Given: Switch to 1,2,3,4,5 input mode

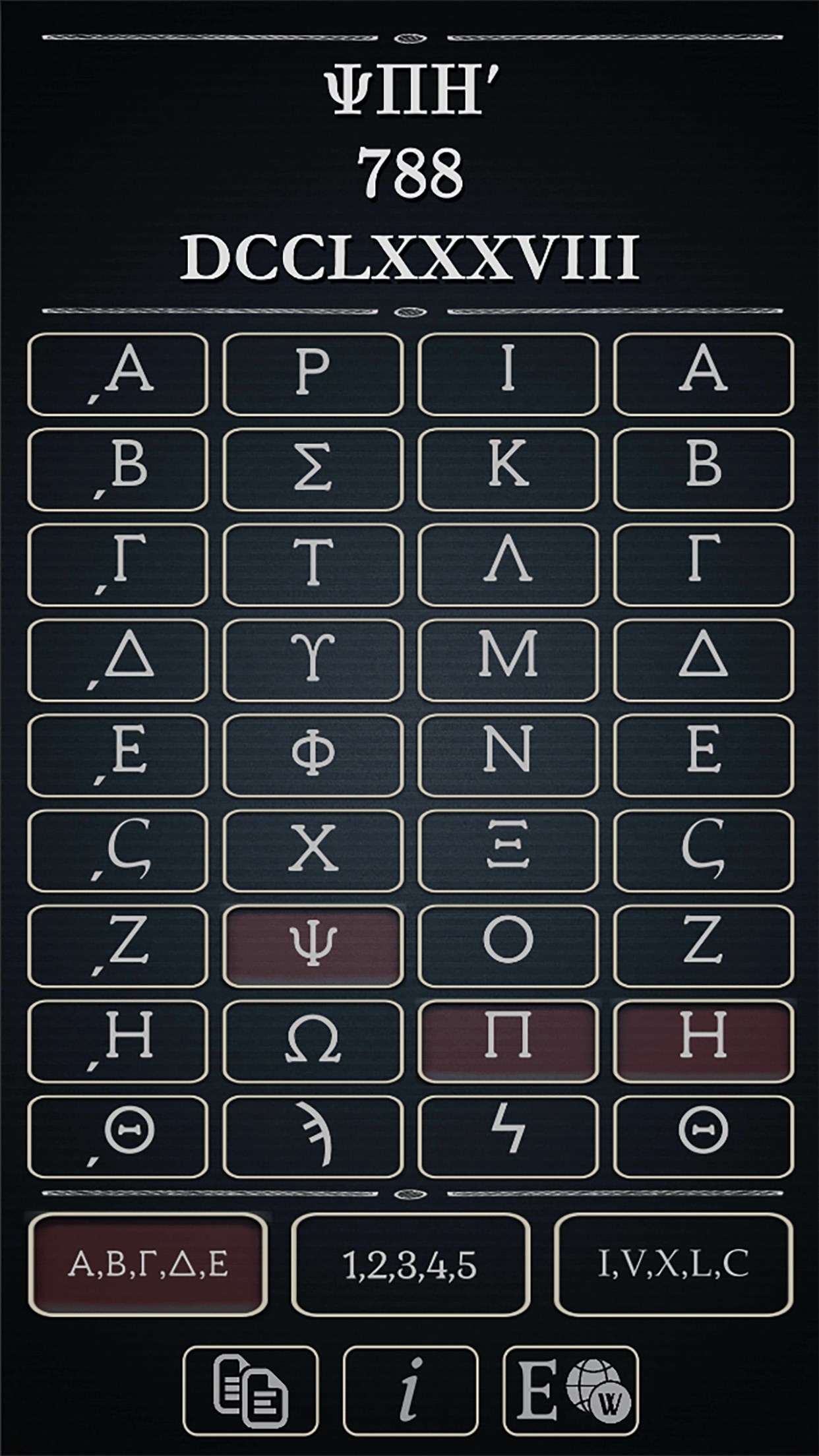Looking at the screenshot, I should 410,1265.
